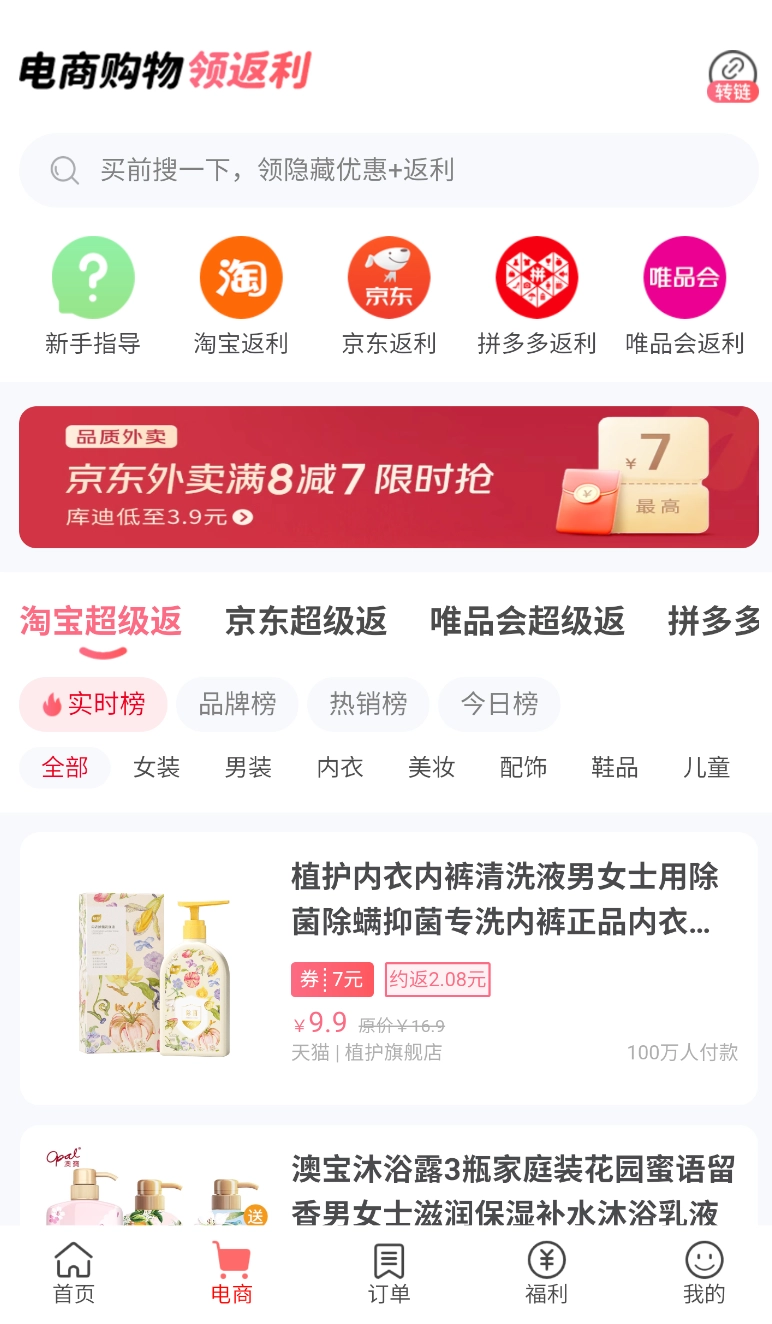Screen dimensions: 772x1324
Task: Open the 唯品会超级返 tab
Action: [527, 621]
